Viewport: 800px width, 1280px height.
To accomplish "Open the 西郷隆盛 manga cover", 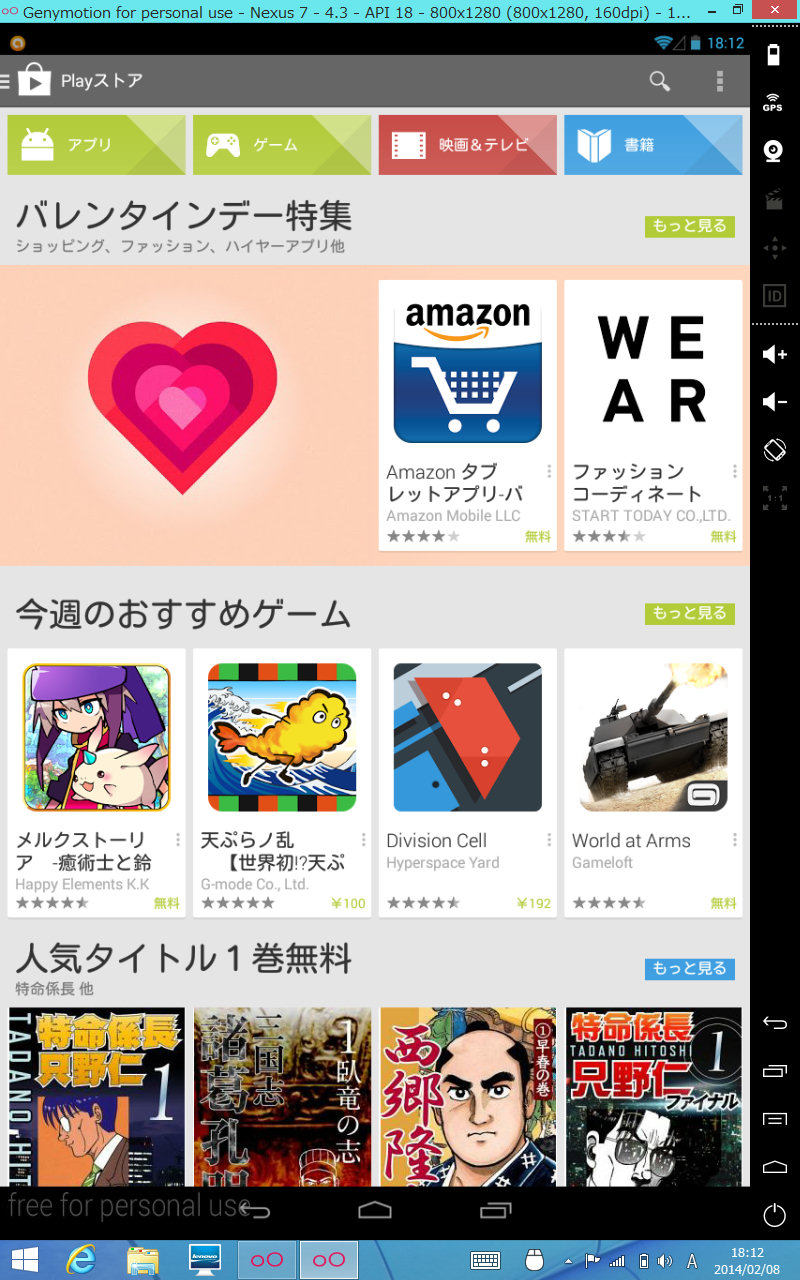I will pos(468,1096).
